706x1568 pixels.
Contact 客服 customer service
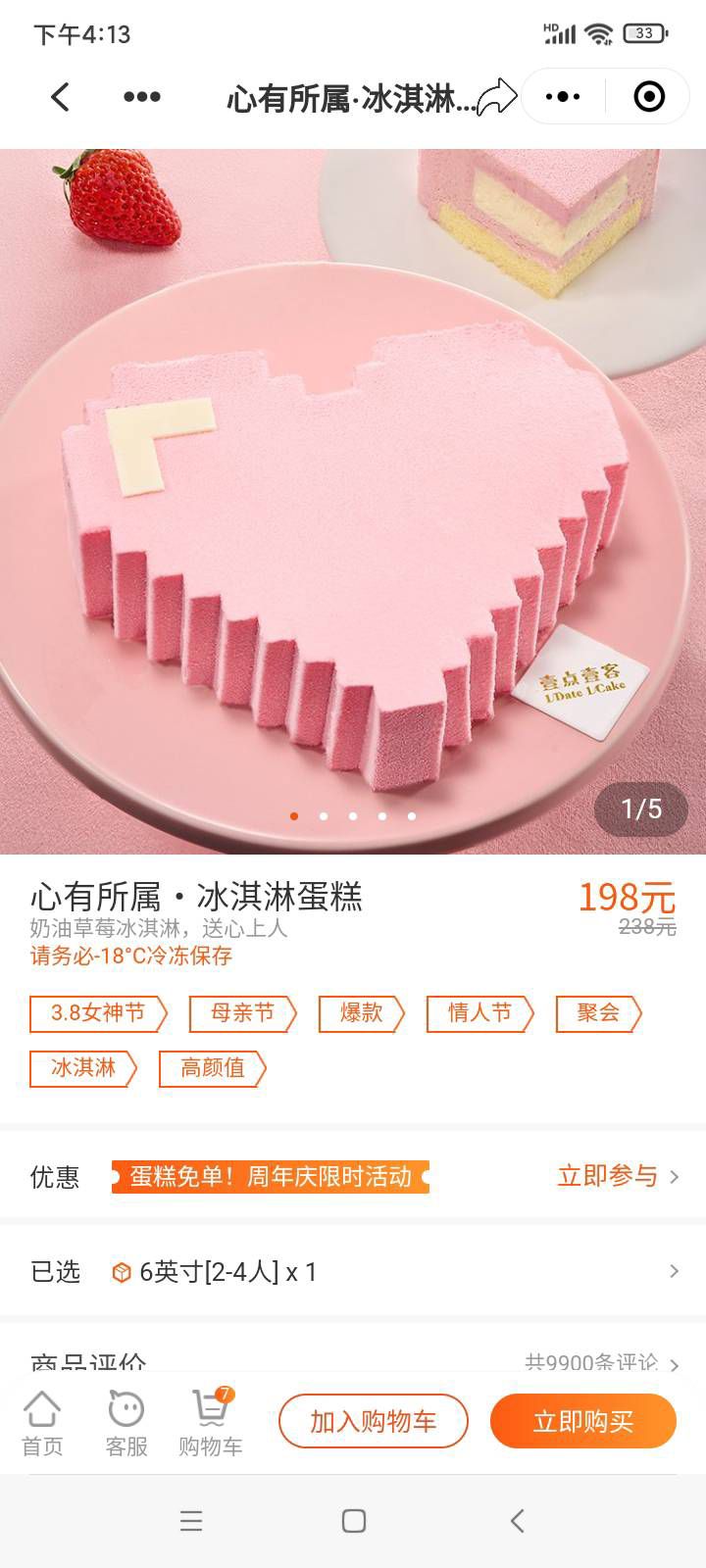coord(126,1423)
